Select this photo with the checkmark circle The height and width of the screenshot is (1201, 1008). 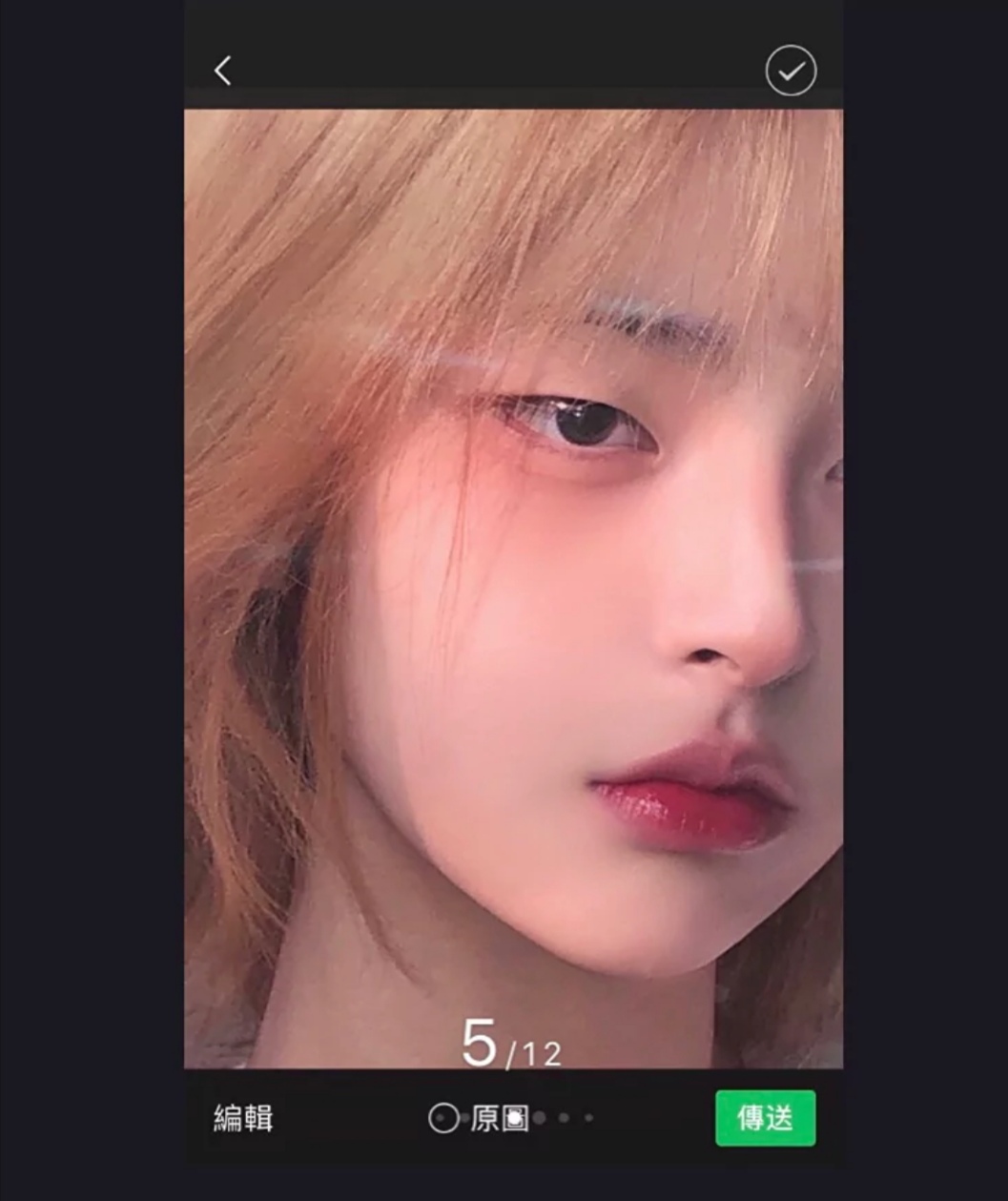[791, 71]
